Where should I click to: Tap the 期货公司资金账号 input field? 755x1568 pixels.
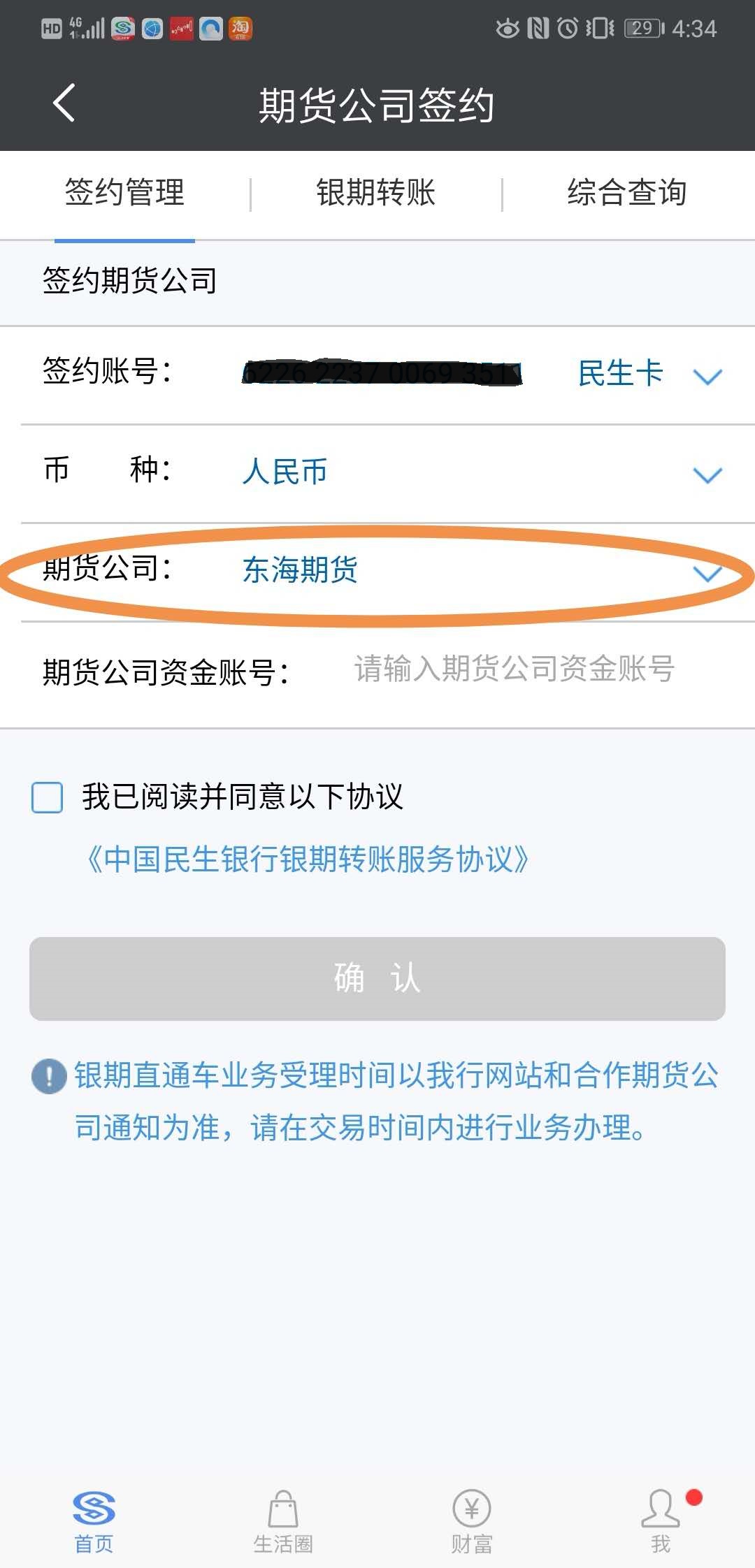point(514,669)
